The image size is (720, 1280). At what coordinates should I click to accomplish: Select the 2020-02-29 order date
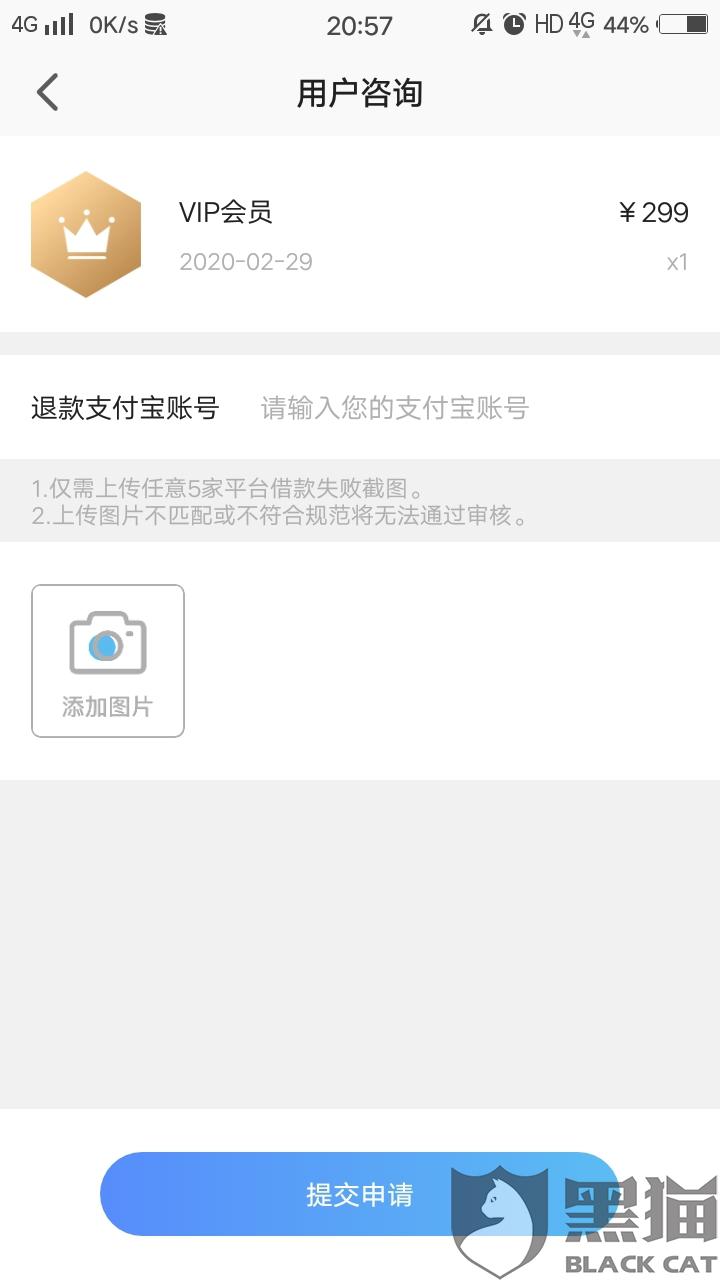245,262
